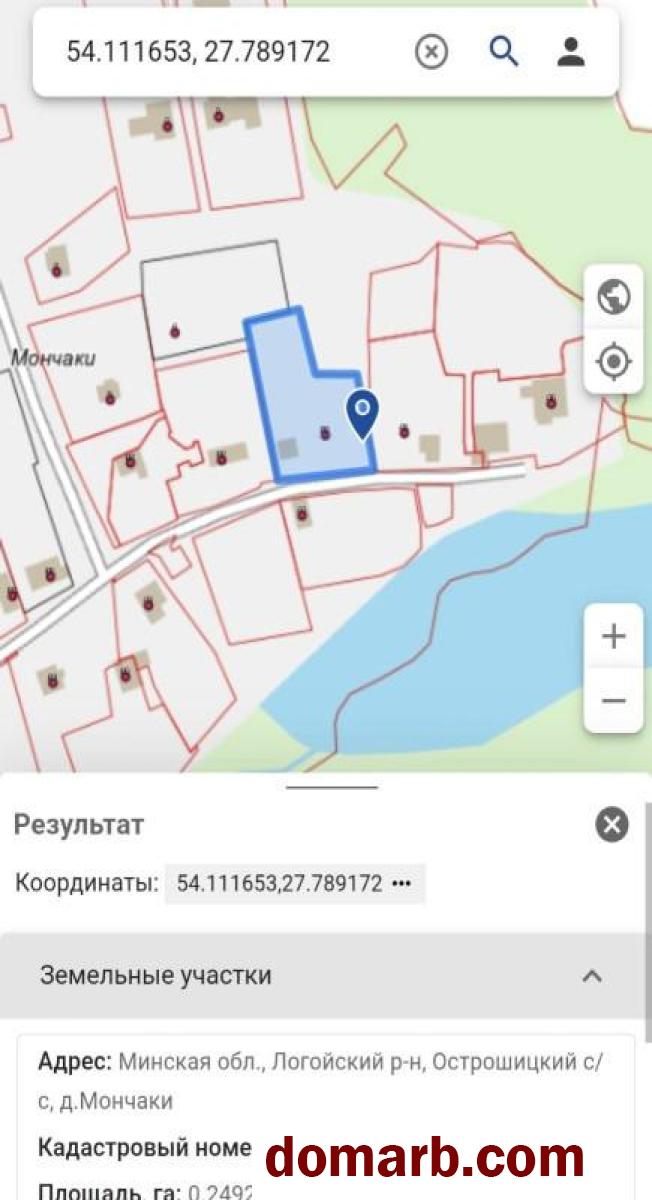This screenshot has width=652, height=1200.
Task: Center map on my location
Action: point(613,361)
